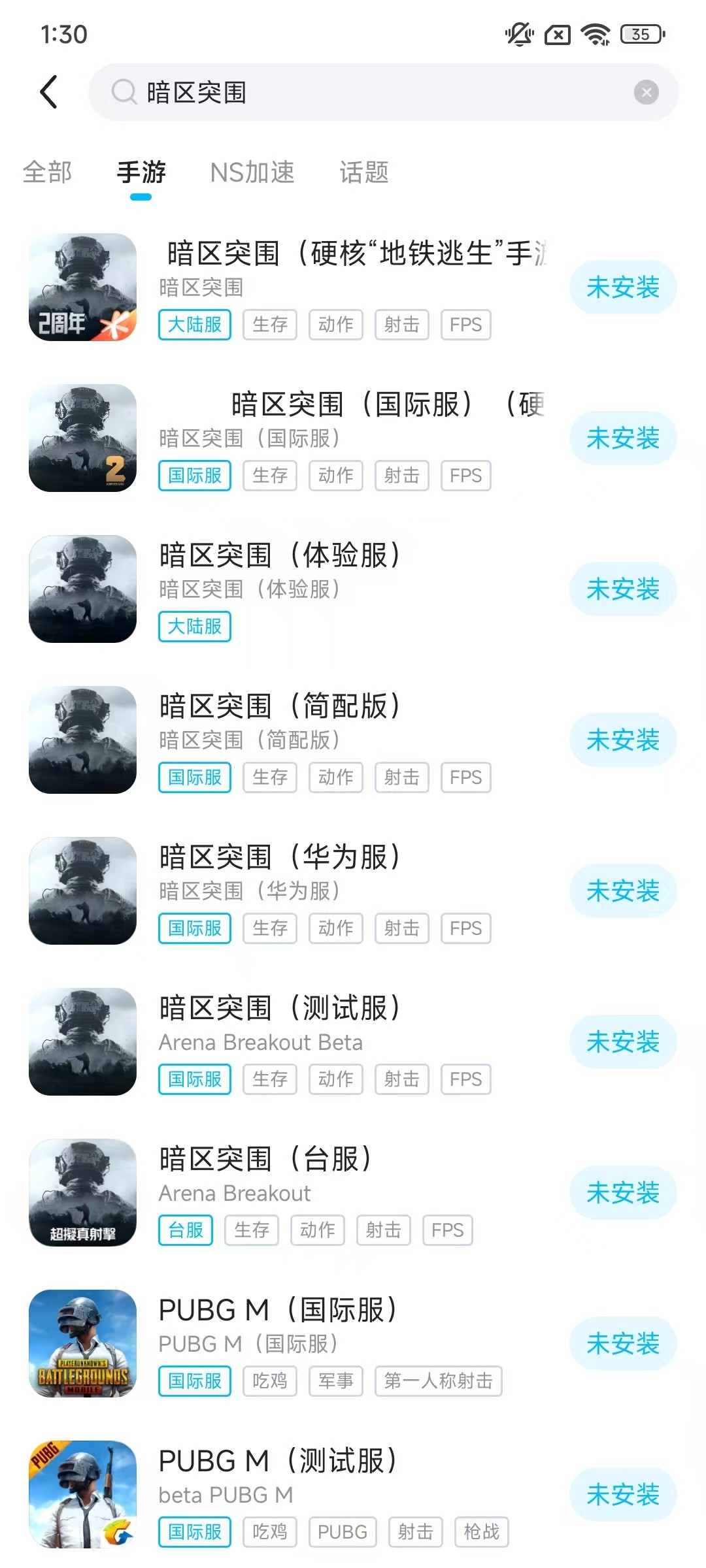This screenshot has width=706, height=1568.
Task: Tap the 暗区突围 (2周年) game icon
Action: point(83,287)
